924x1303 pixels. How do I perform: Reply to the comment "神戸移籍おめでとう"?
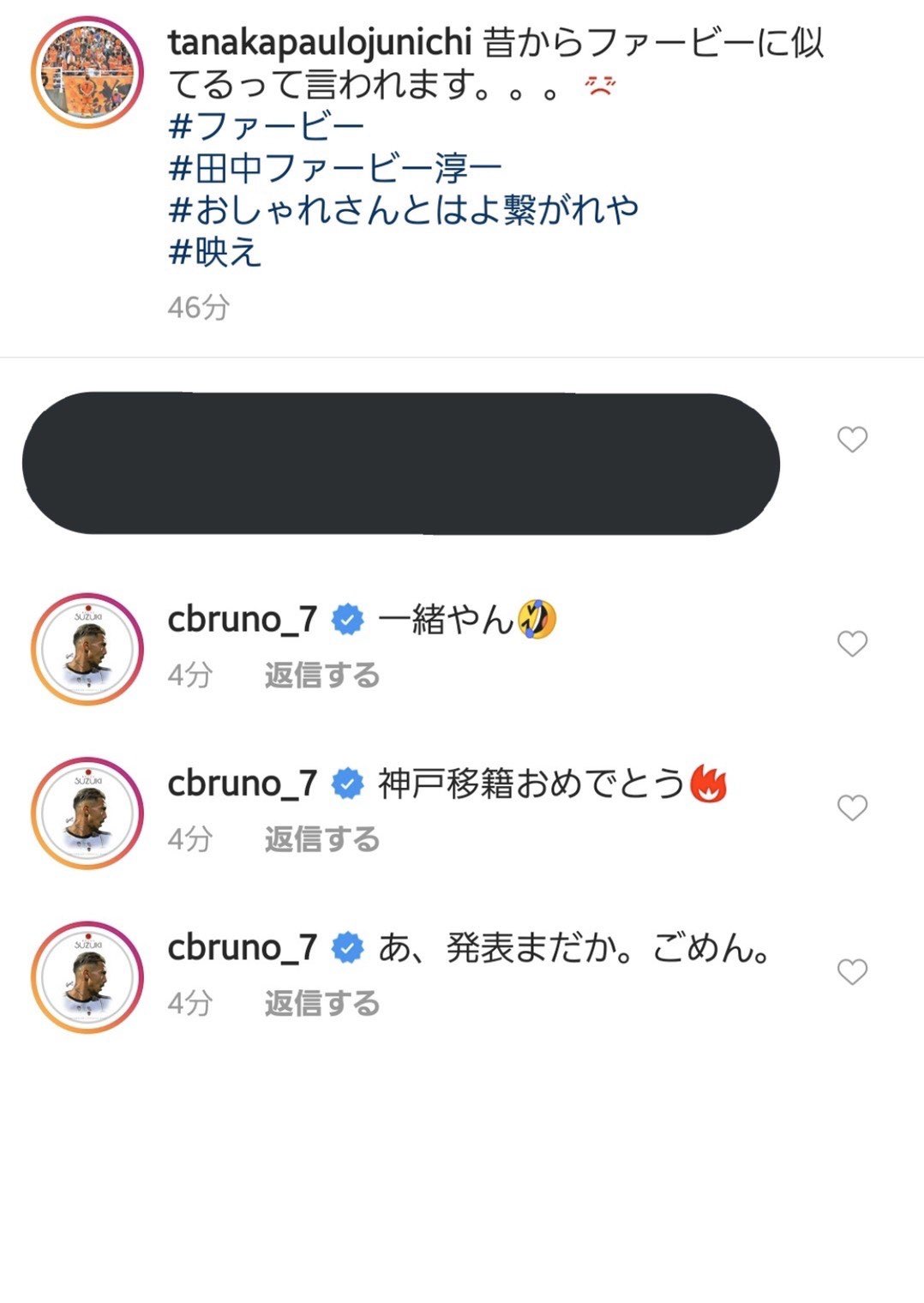pyautogui.click(x=321, y=839)
